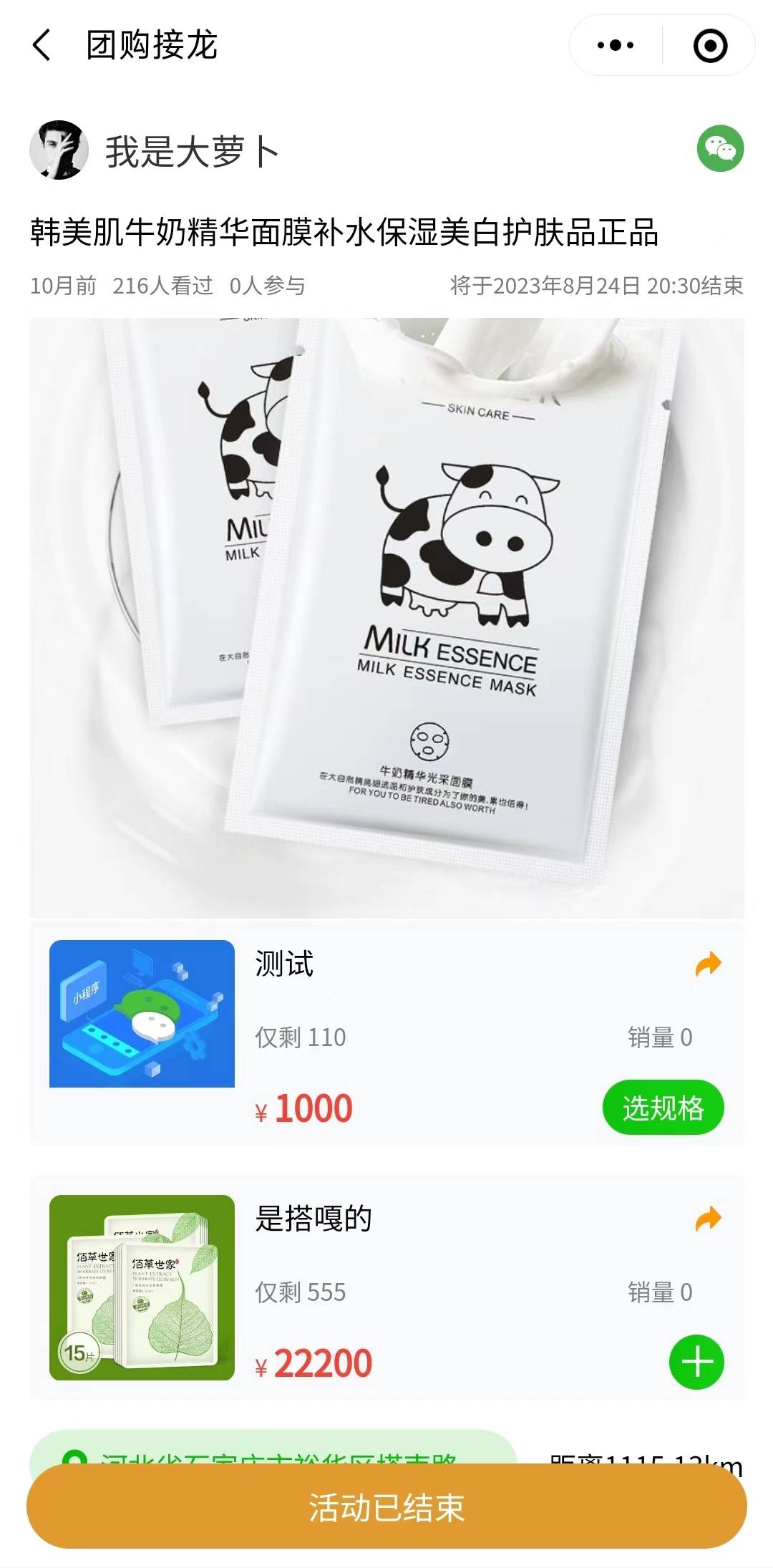Close the mini program via the target icon

point(710,45)
